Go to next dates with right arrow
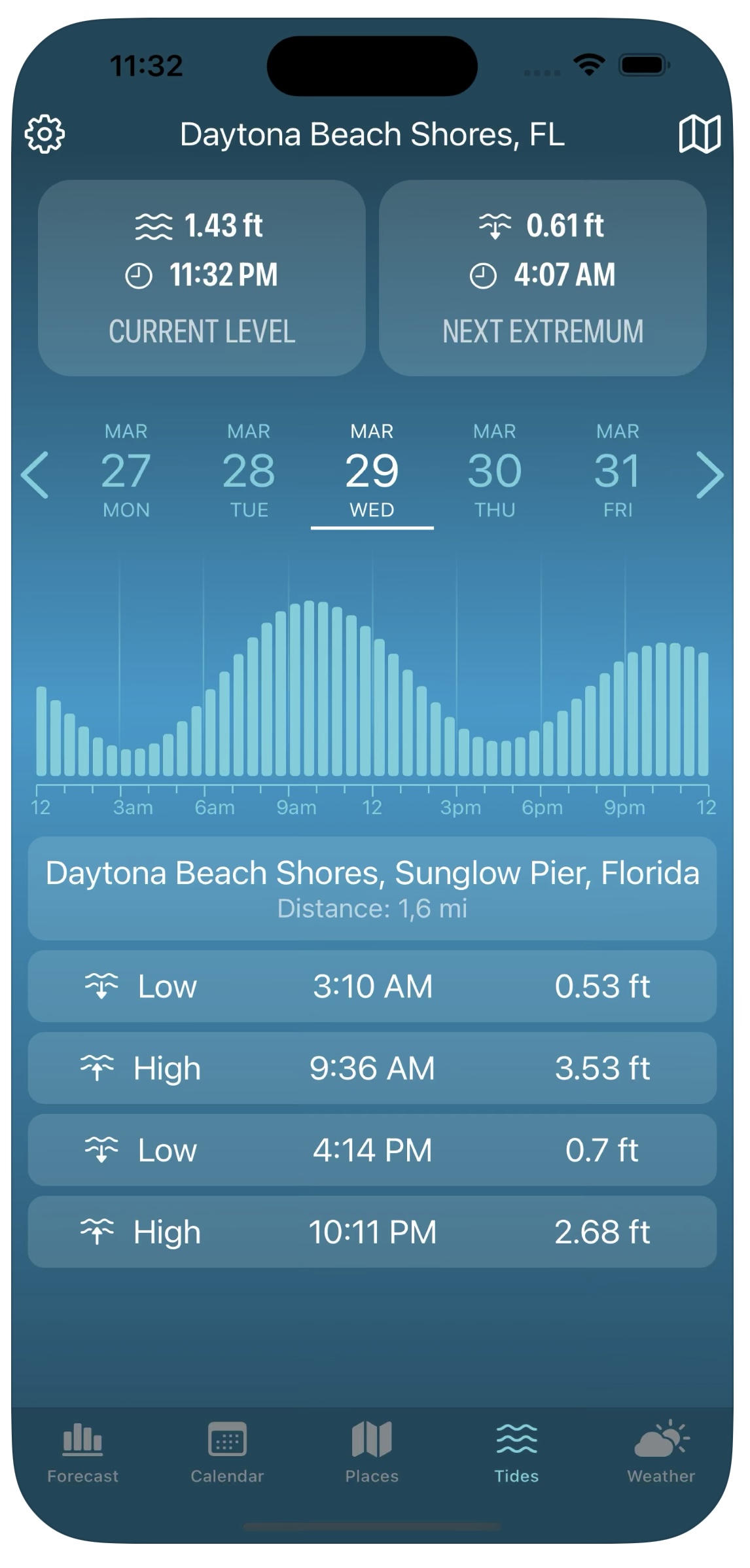This screenshot has width=750, height=1568. [709, 475]
